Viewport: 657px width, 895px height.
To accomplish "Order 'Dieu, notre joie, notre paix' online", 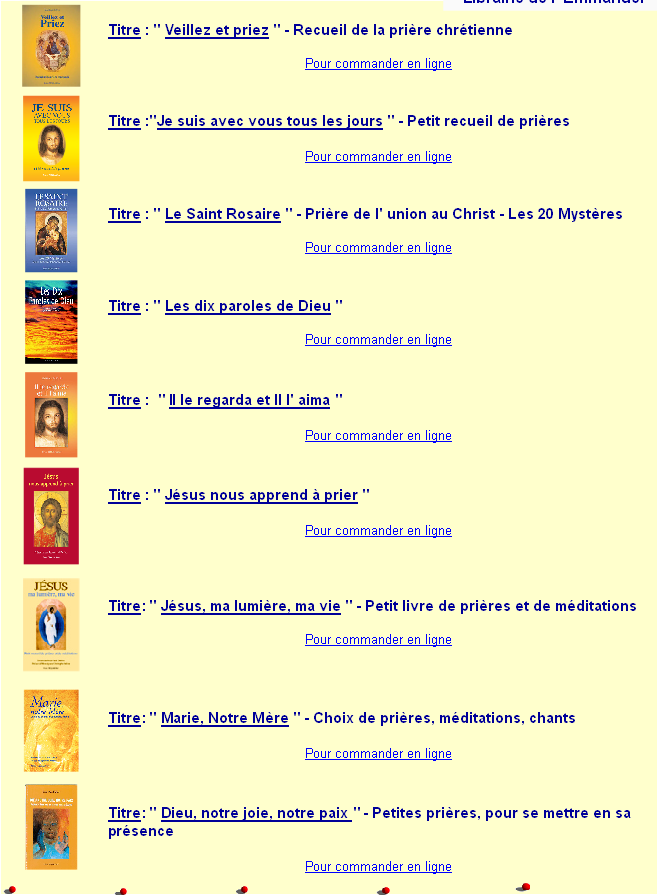I will (378, 867).
